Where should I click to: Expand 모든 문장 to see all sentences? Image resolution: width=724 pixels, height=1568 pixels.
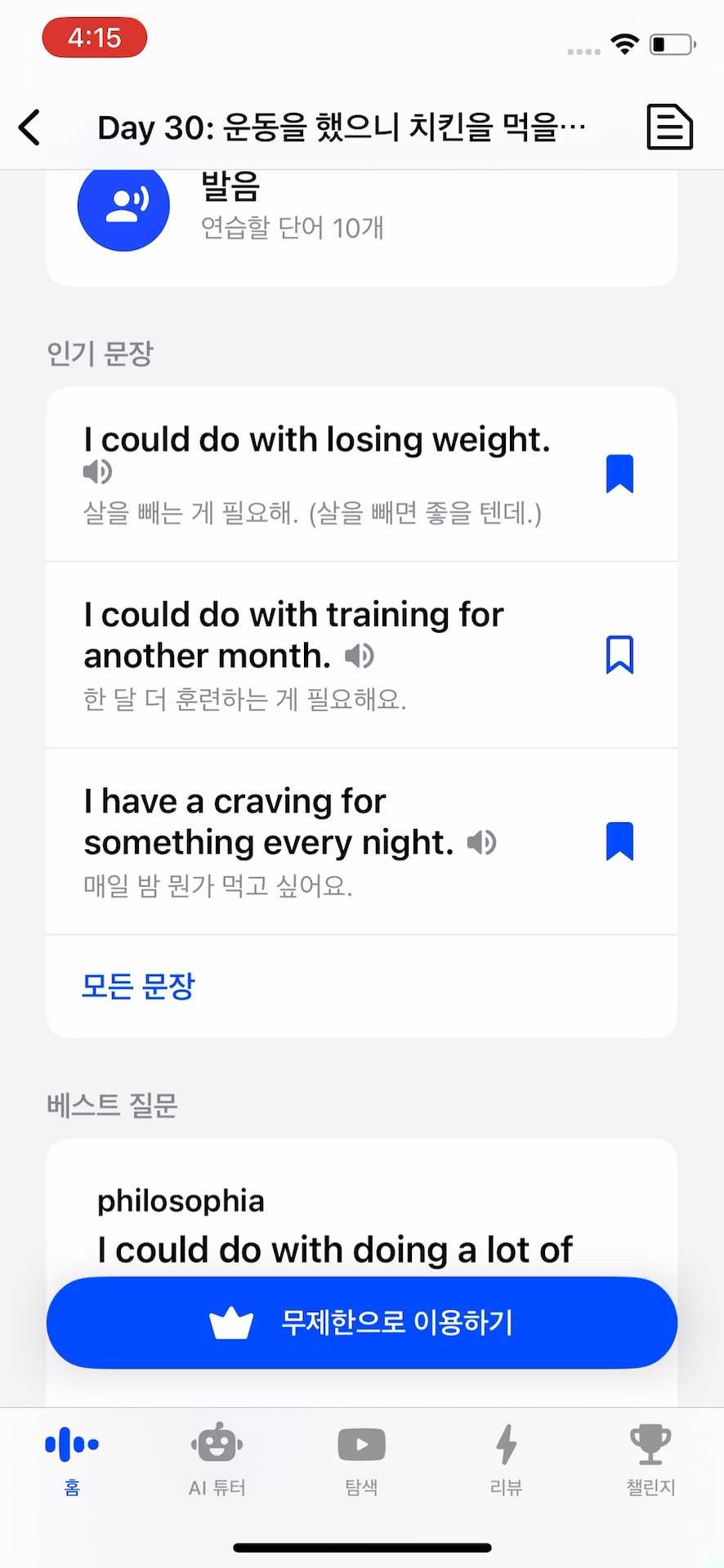tap(137, 987)
